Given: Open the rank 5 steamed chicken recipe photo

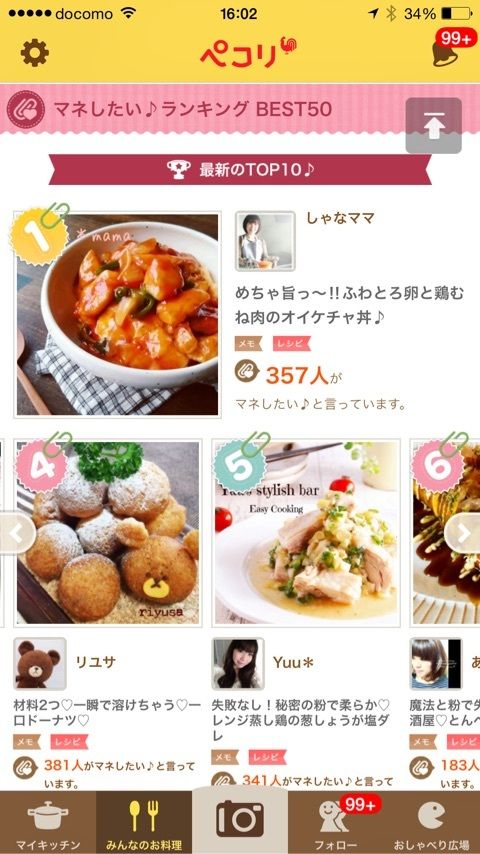Looking at the screenshot, I should tap(306, 533).
